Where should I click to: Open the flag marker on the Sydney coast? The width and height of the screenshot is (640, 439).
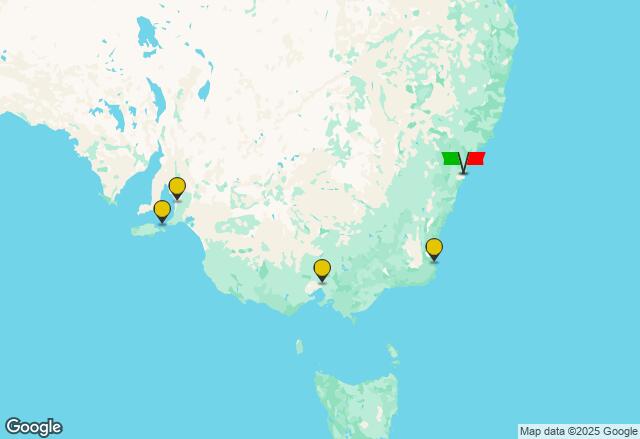click(463, 161)
